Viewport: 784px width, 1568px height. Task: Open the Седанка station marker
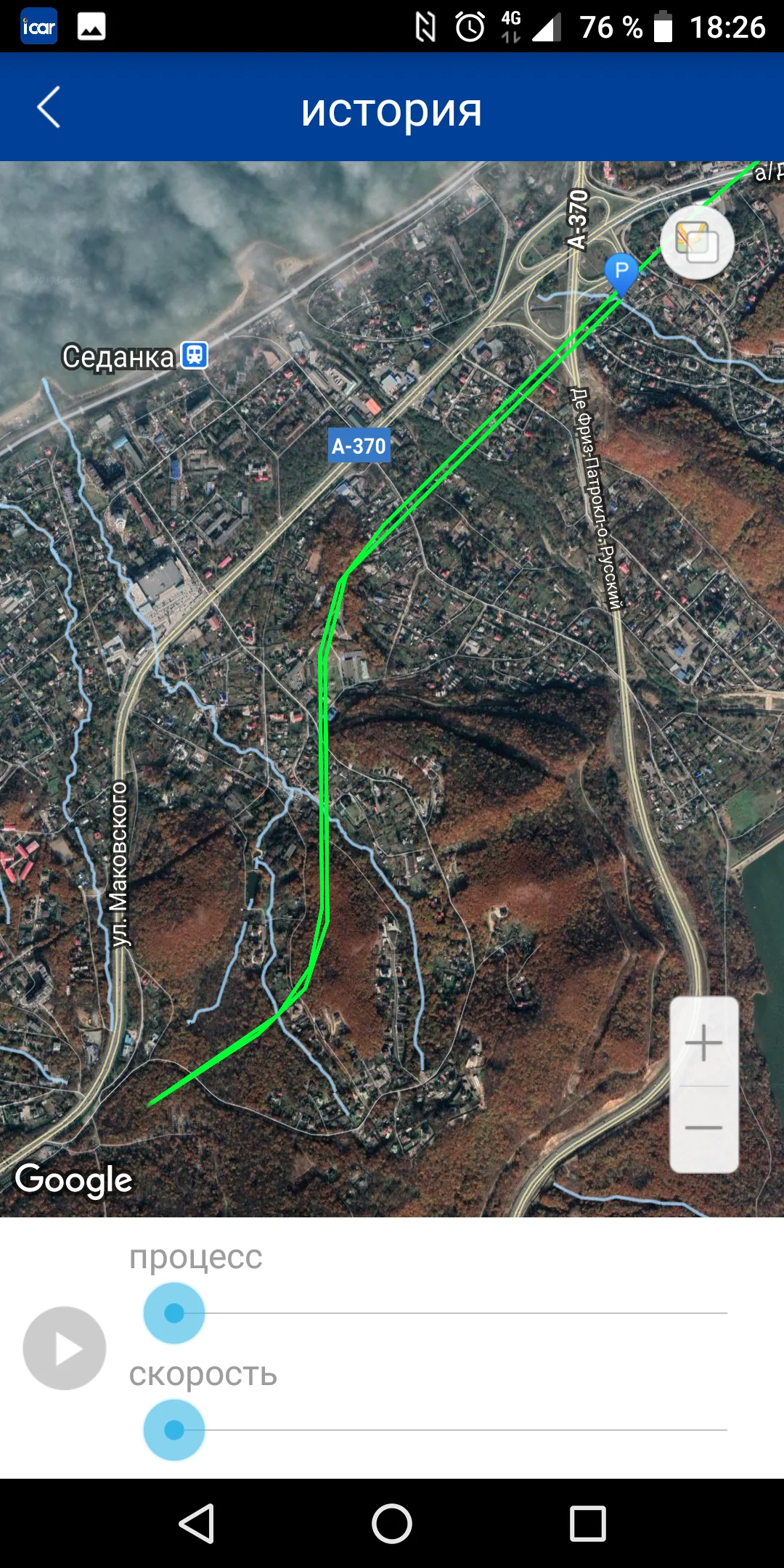click(195, 356)
